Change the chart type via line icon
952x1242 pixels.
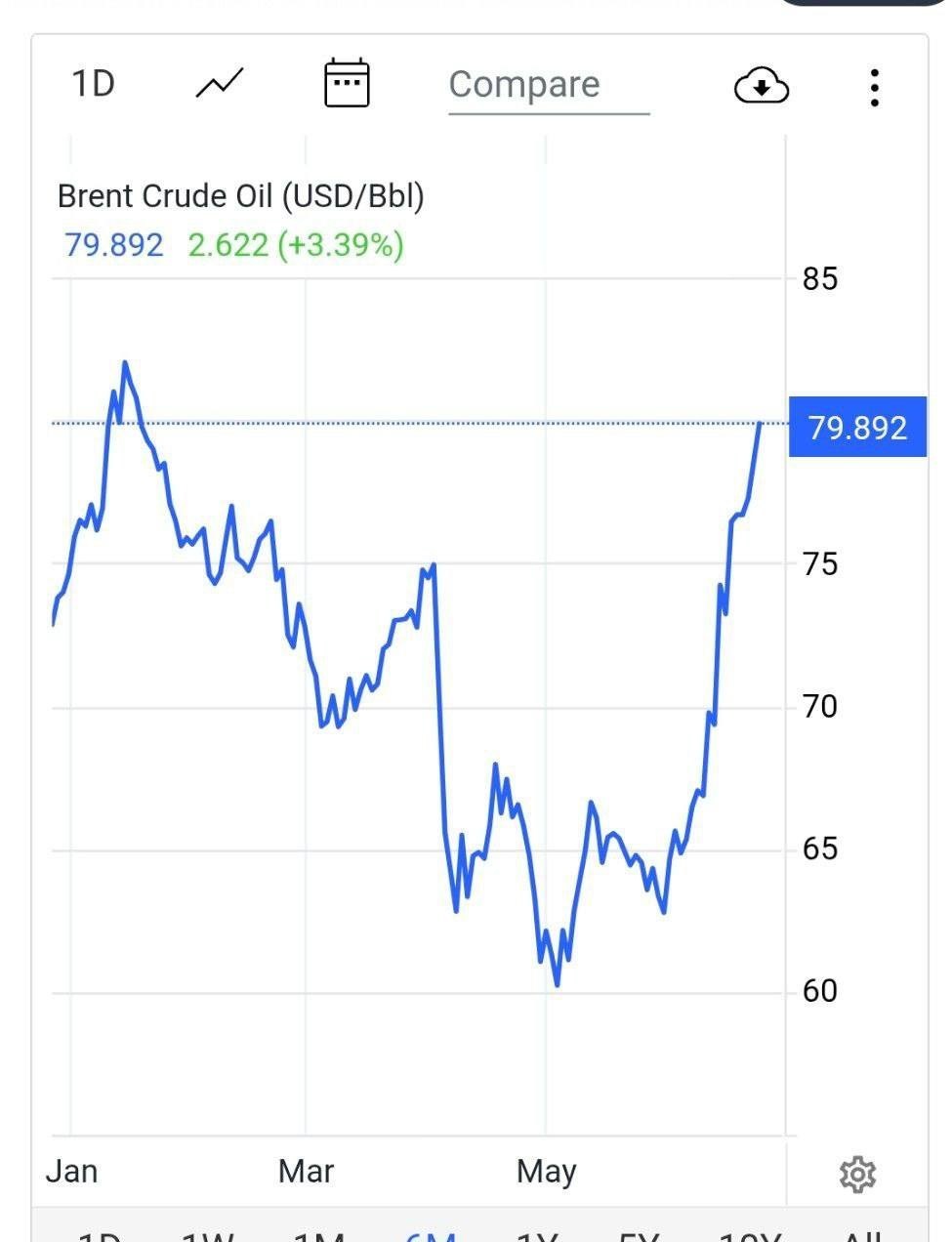220,84
